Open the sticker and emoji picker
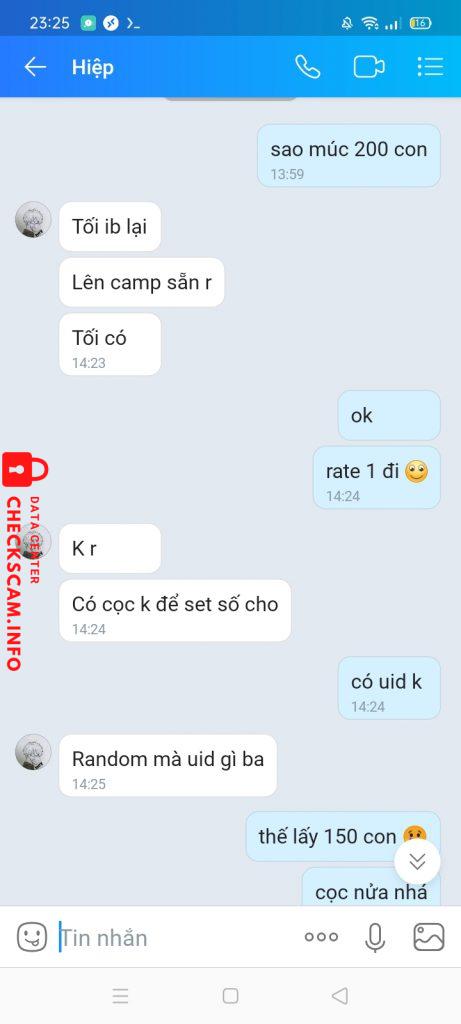The width and height of the screenshot is (461, 1024). (32, 937)
